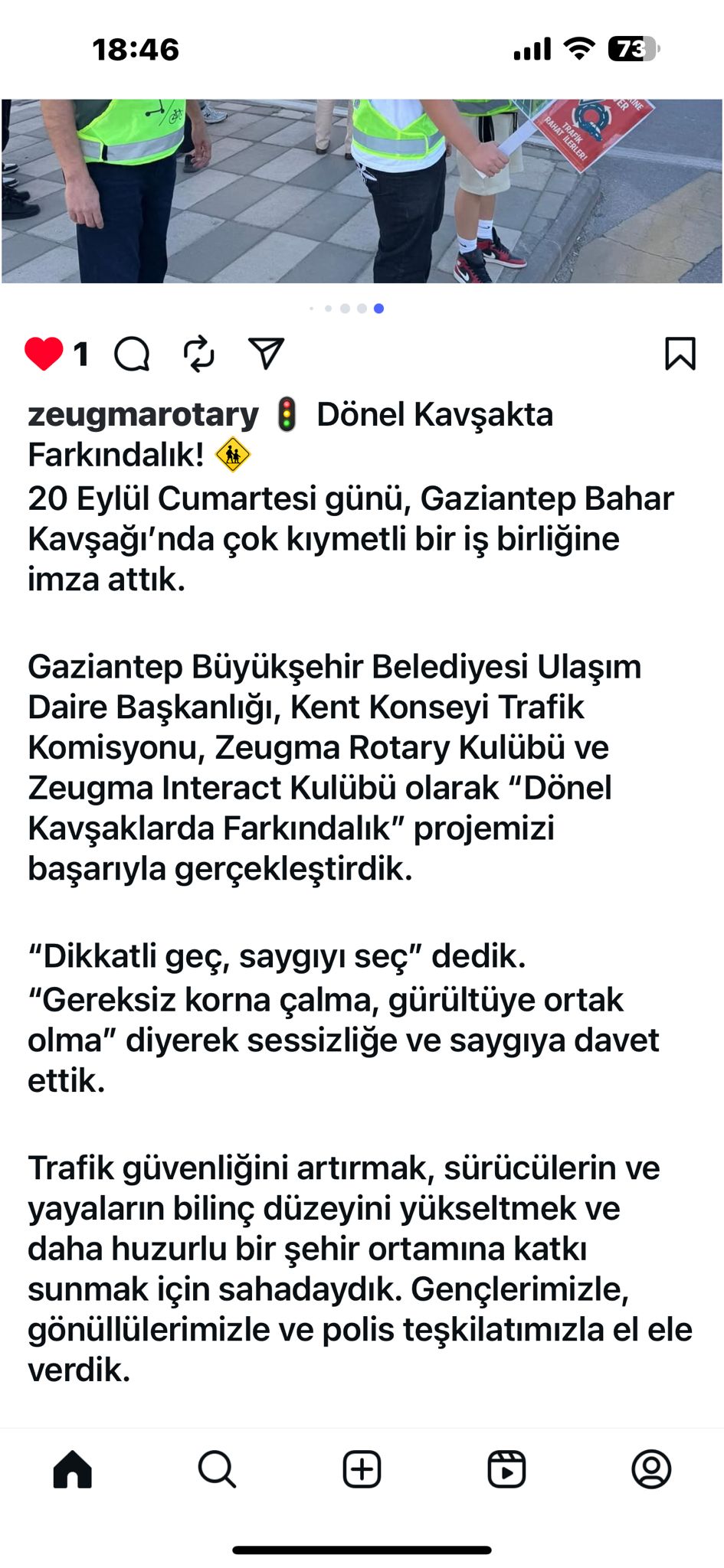The image size is (724, 1568).
Task: Share the post via the paper plane icon
Action: click(x=266, y=354)
